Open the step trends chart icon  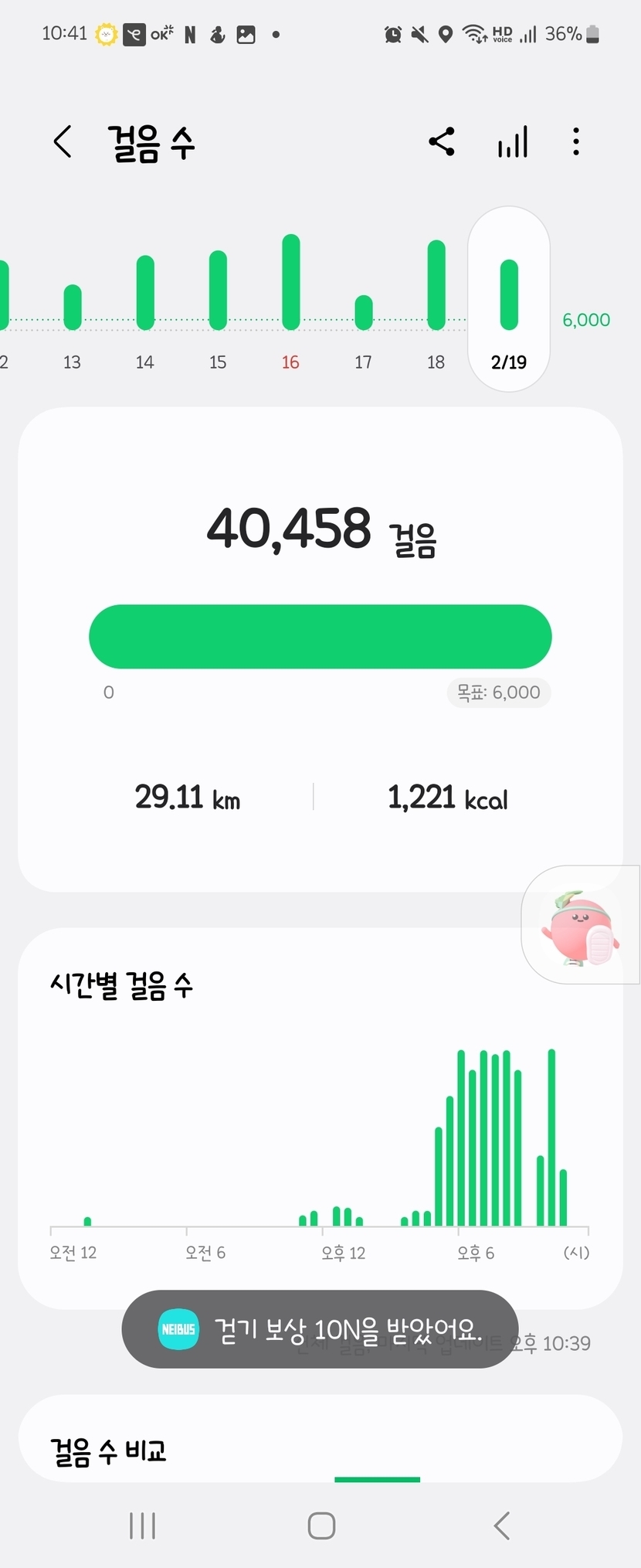tap(513, 142)
